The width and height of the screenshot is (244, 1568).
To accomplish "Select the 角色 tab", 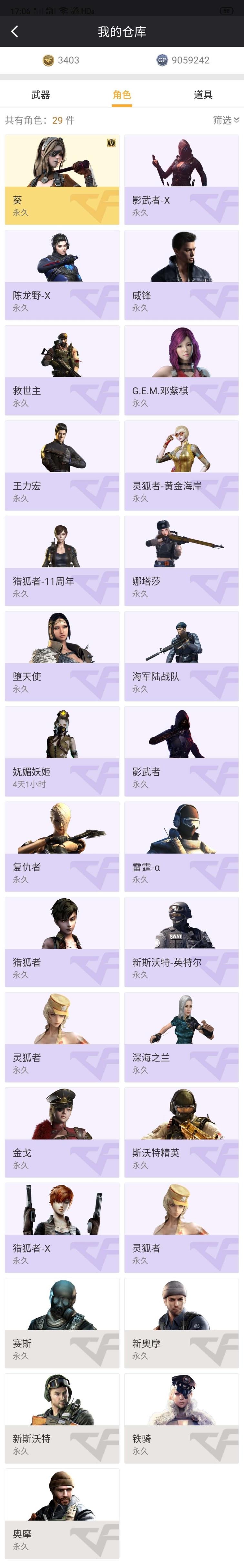I will click(122, 95).
